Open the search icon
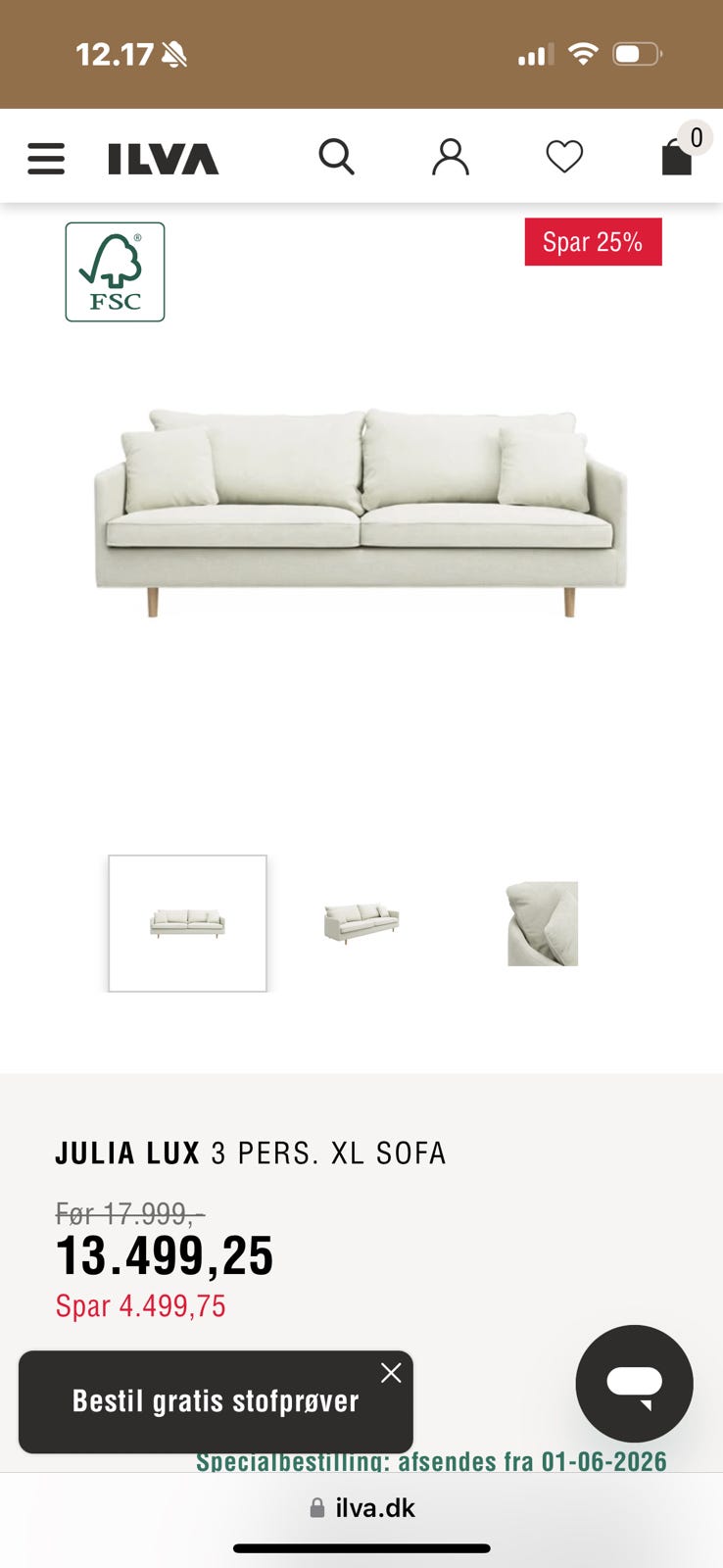This screenshot has width=723, height=1568. [x=336, y=156]
